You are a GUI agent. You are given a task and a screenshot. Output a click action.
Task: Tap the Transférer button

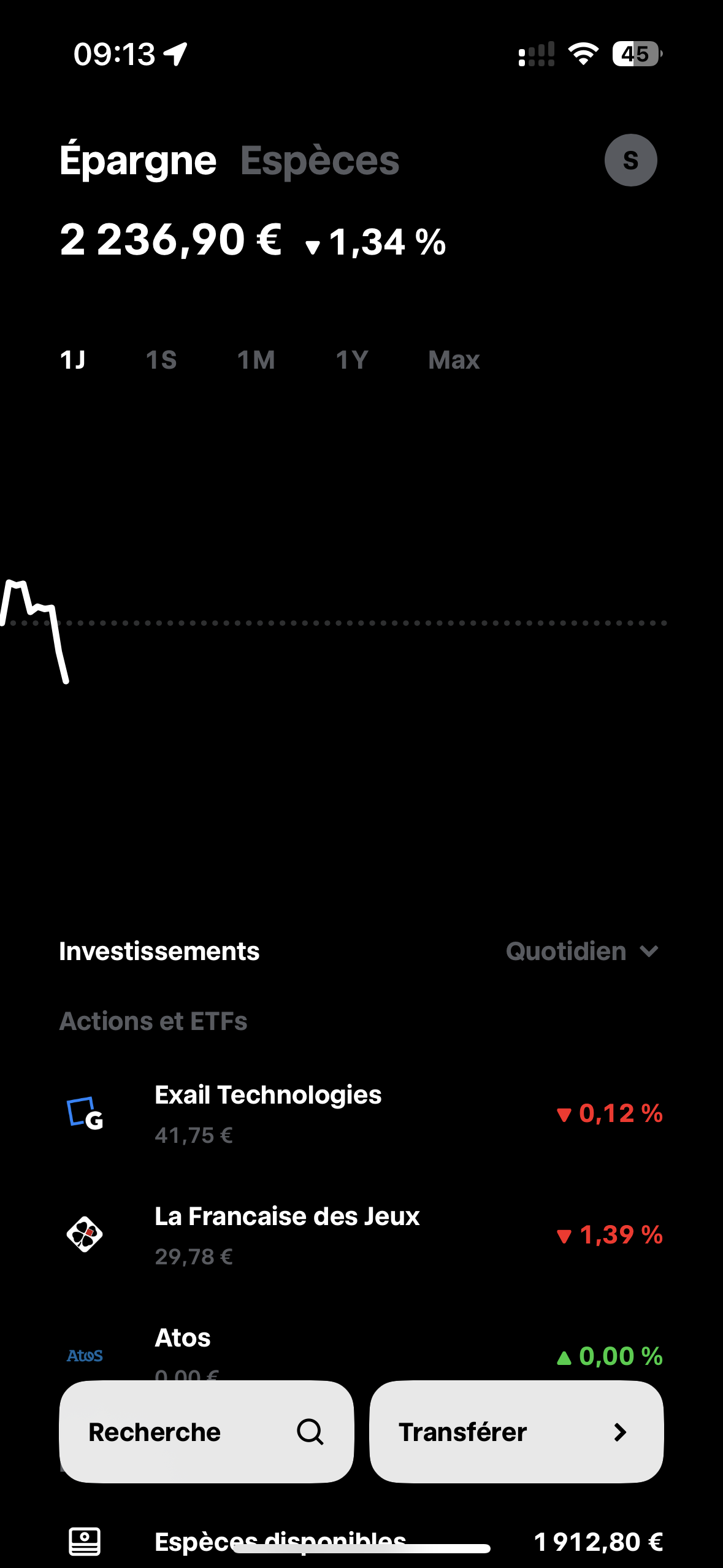[516, 1432]
